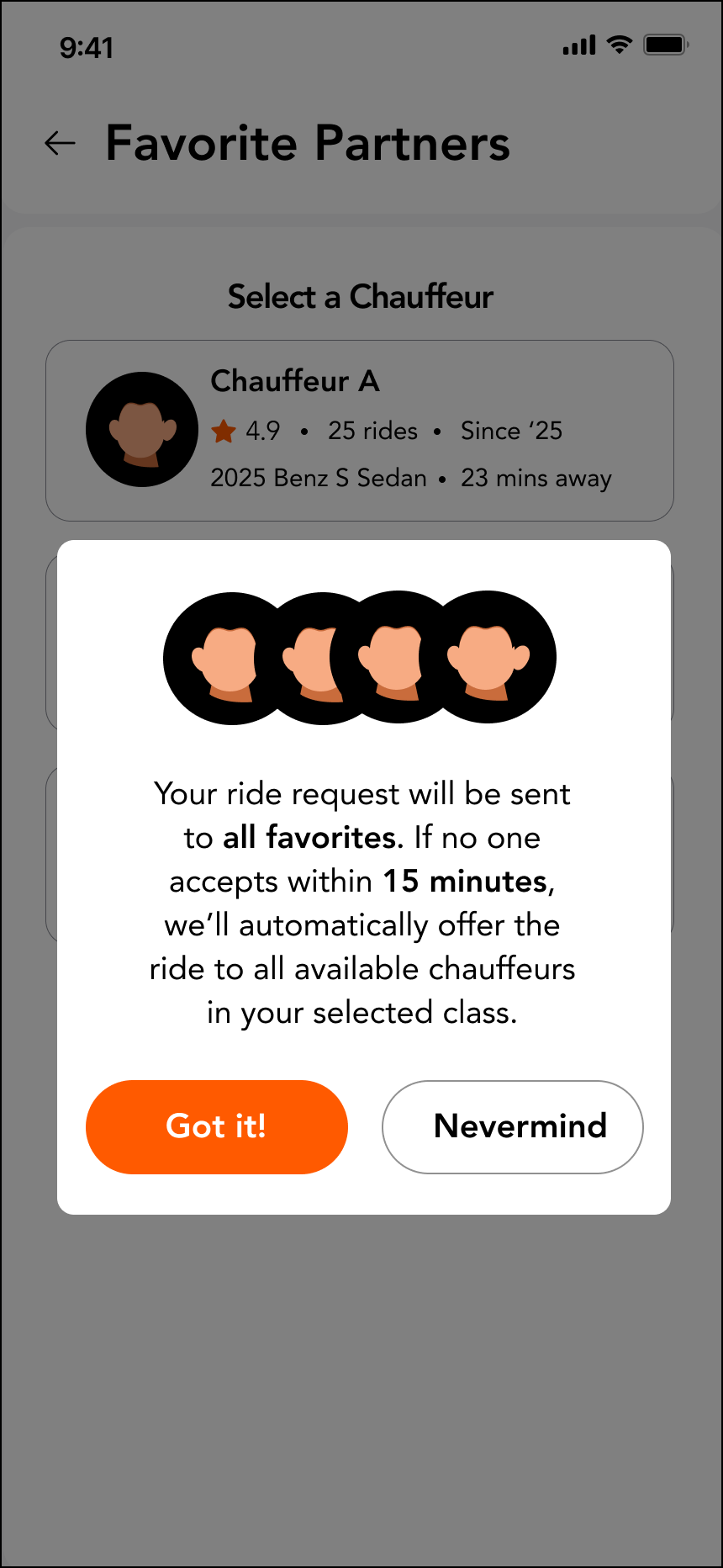Confirm with the Got it! button

point(217,1126)
